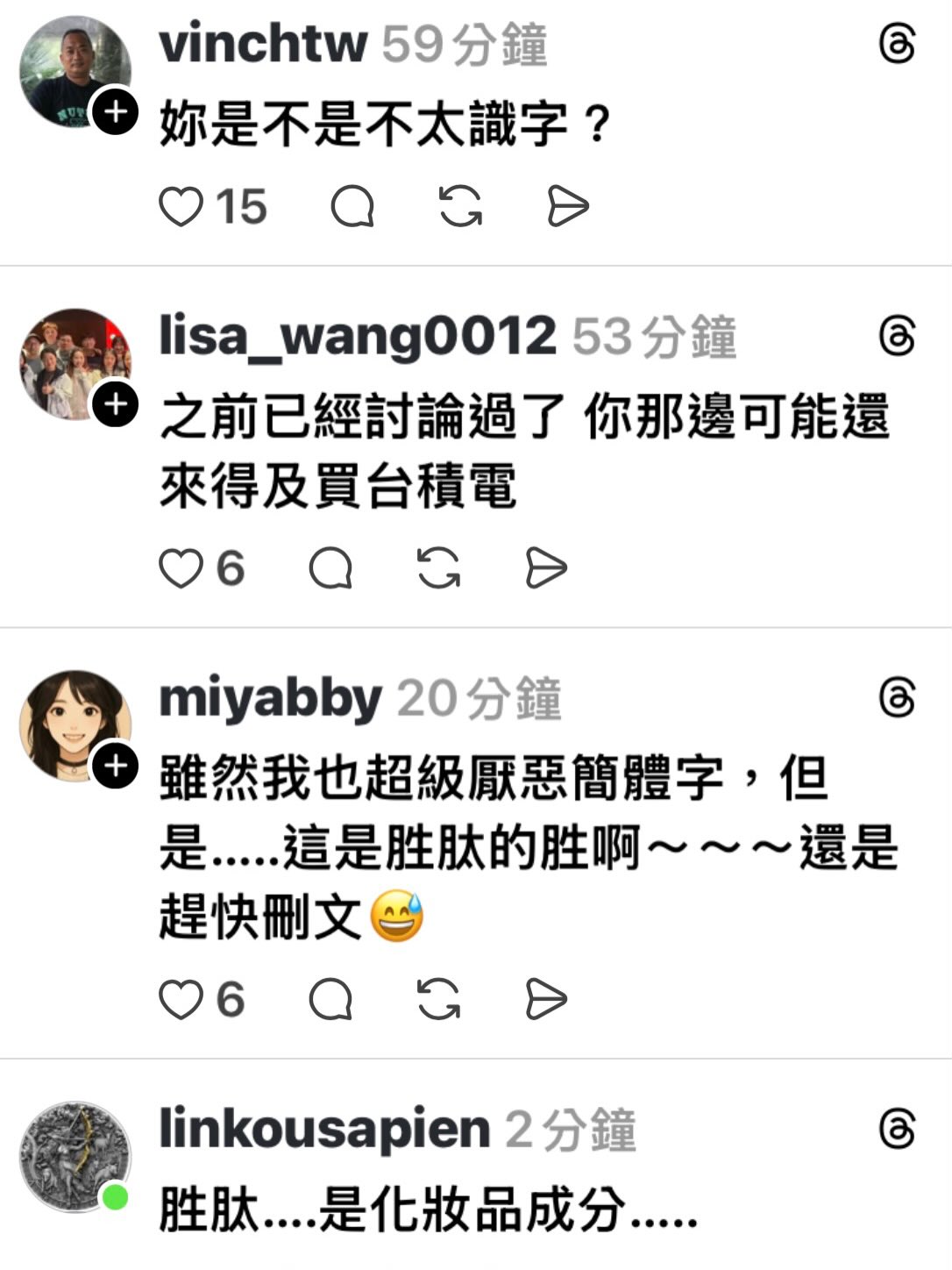Follow vinchtw via plus badge

(x=116, y=111)
